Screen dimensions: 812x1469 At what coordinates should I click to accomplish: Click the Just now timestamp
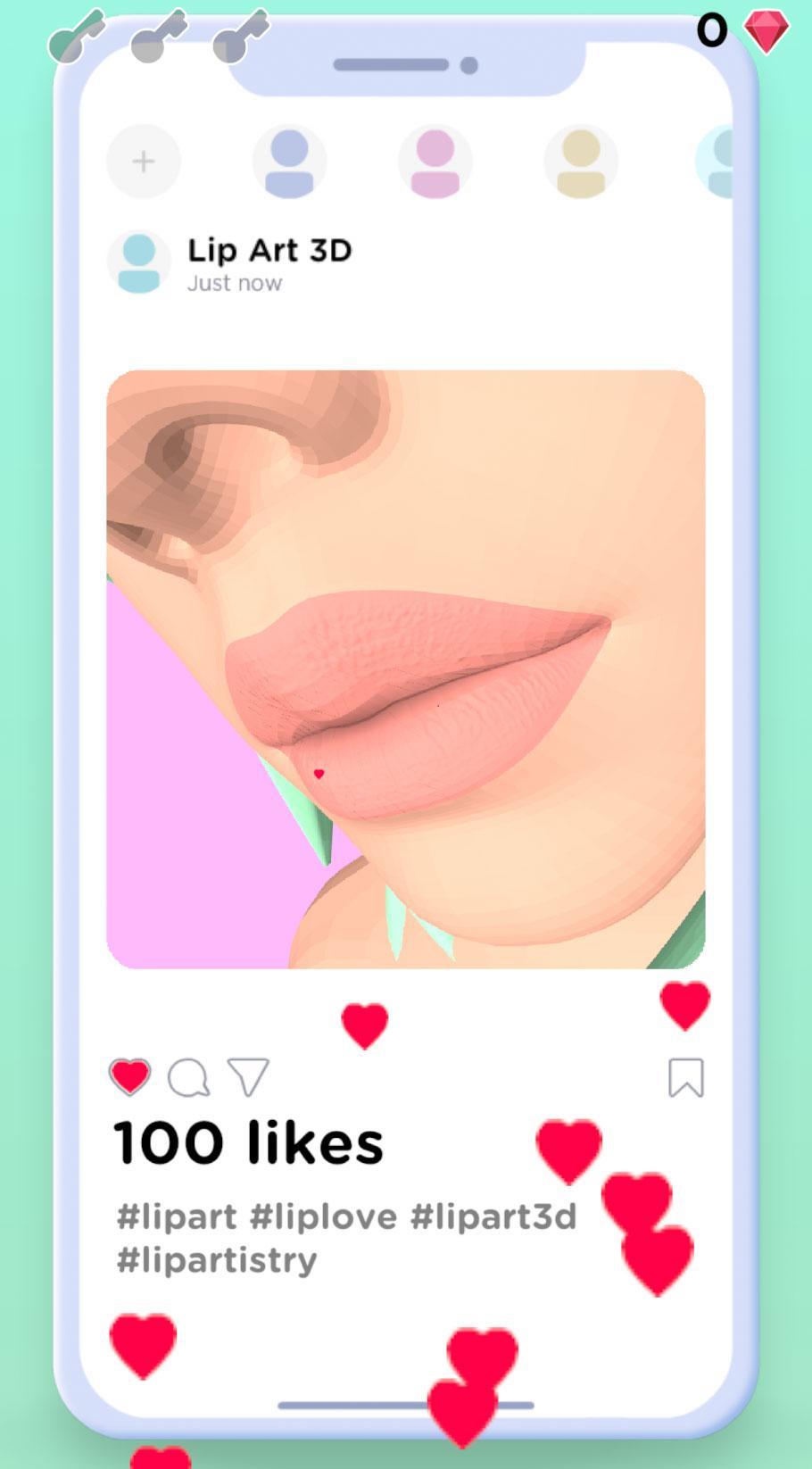[x=235, y=282]
